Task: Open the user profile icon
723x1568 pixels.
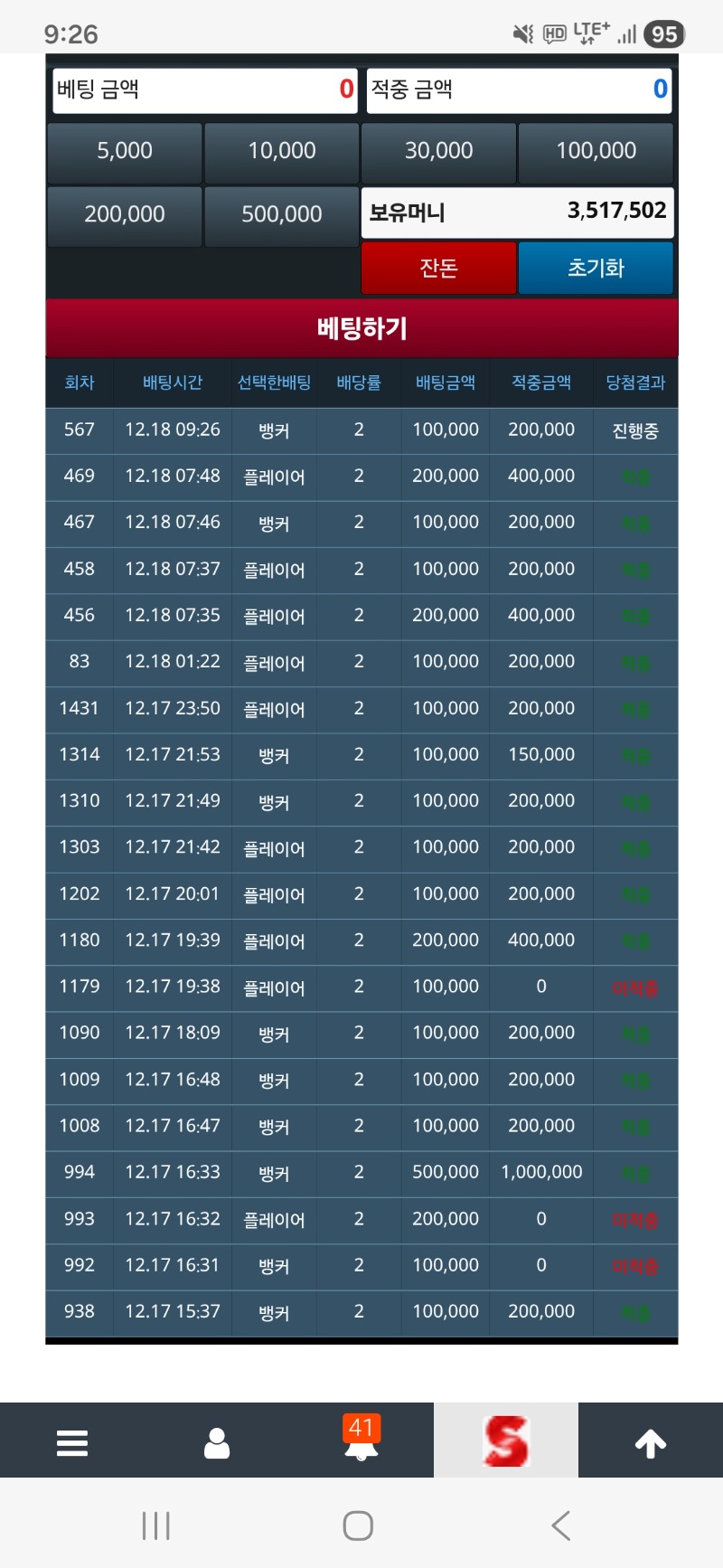Action: click(217, 1442)
